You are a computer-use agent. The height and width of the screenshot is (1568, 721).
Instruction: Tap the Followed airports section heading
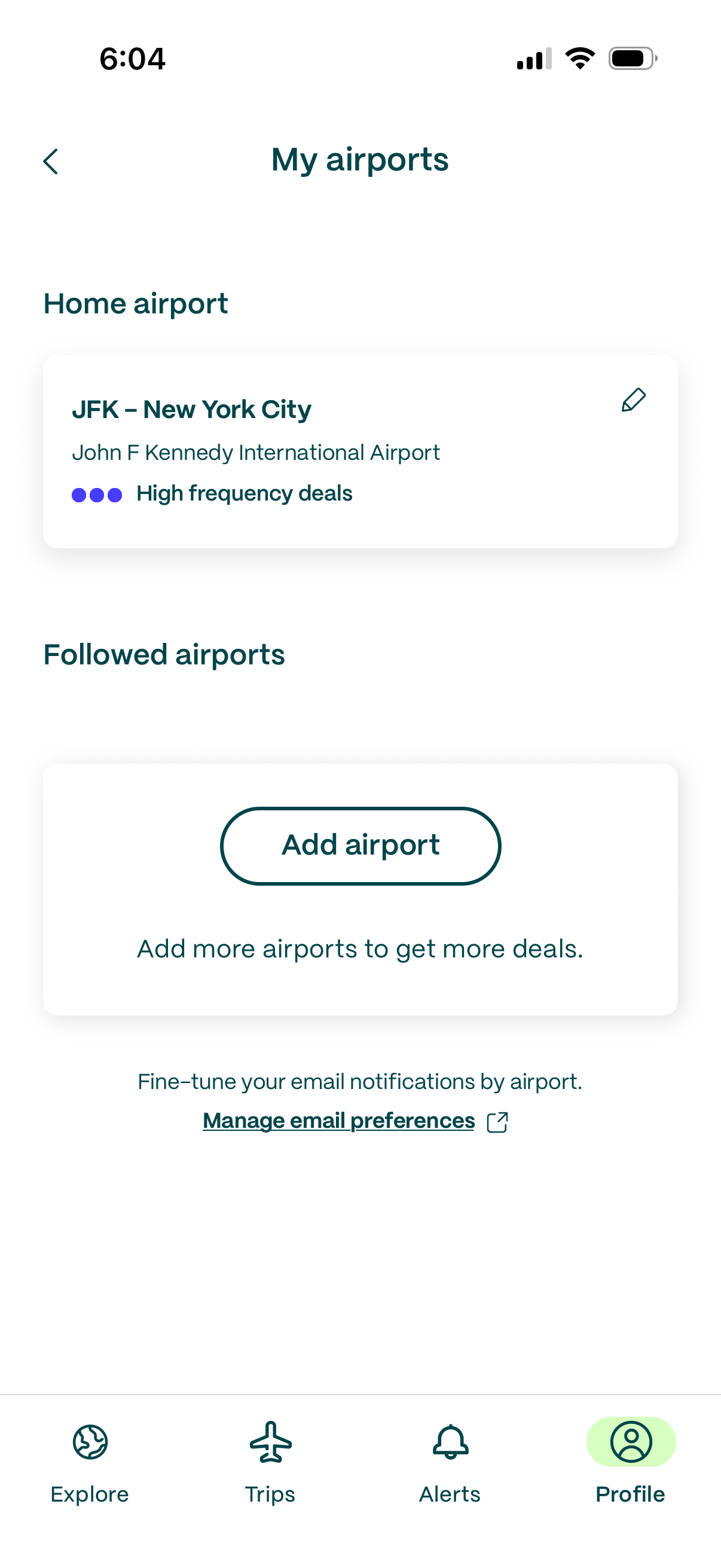tap(164, 654)
